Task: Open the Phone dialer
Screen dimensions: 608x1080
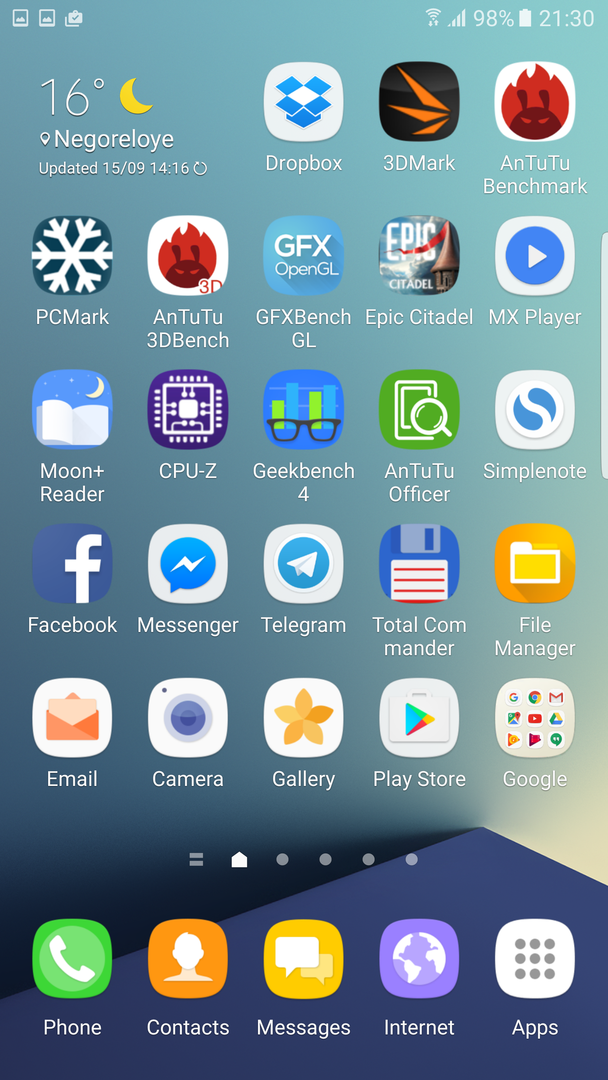Action: click(x=72, y=960)
